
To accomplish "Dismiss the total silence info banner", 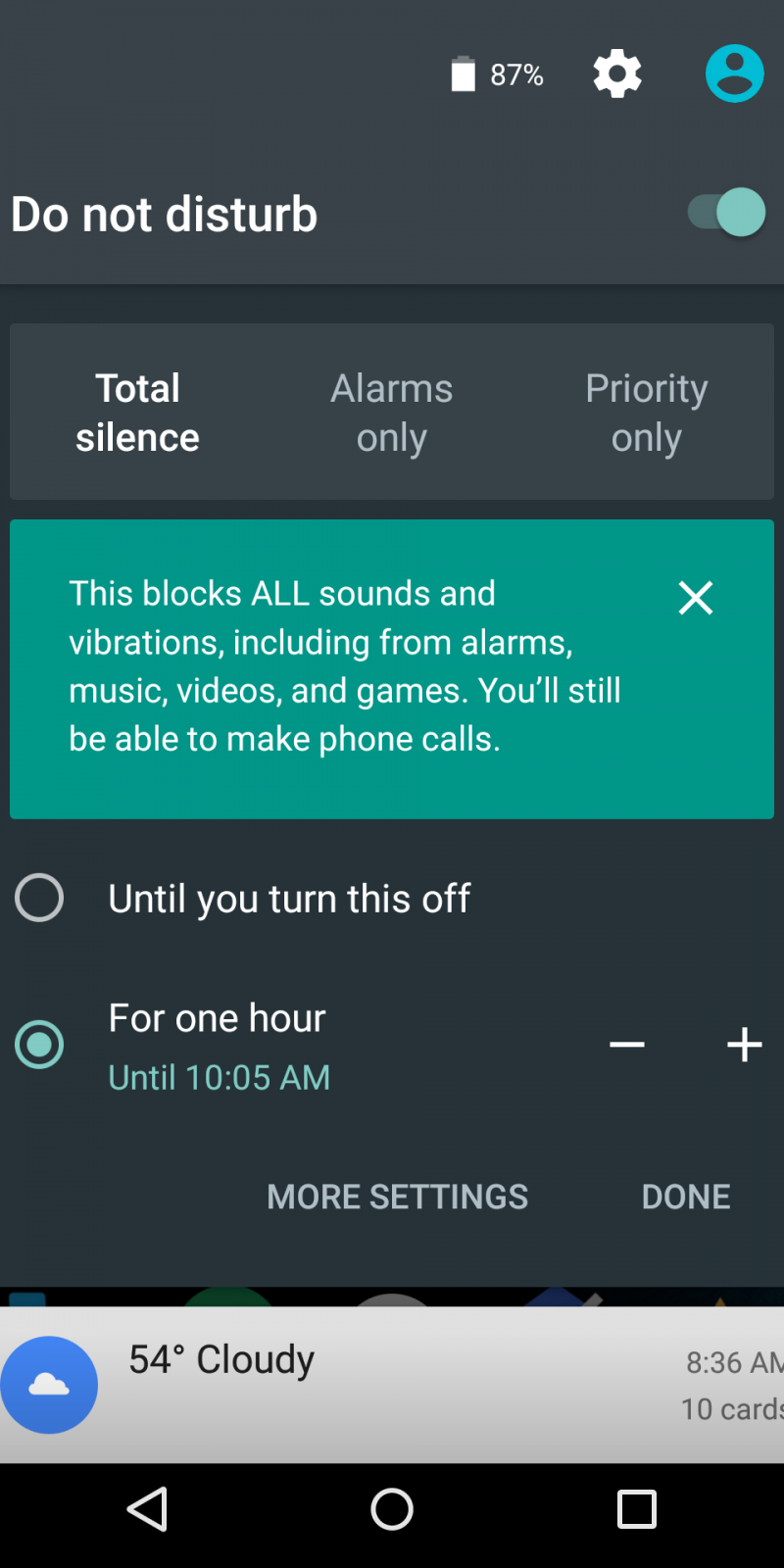I will tap(696, 598).
